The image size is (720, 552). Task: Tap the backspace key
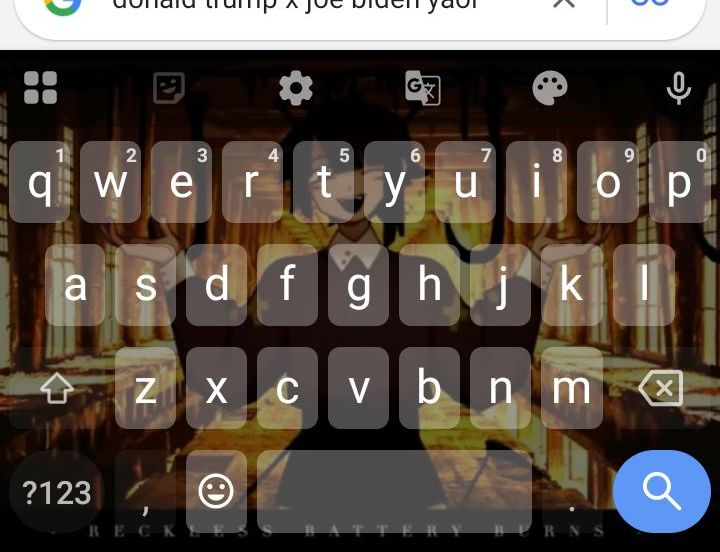[661, 388]
